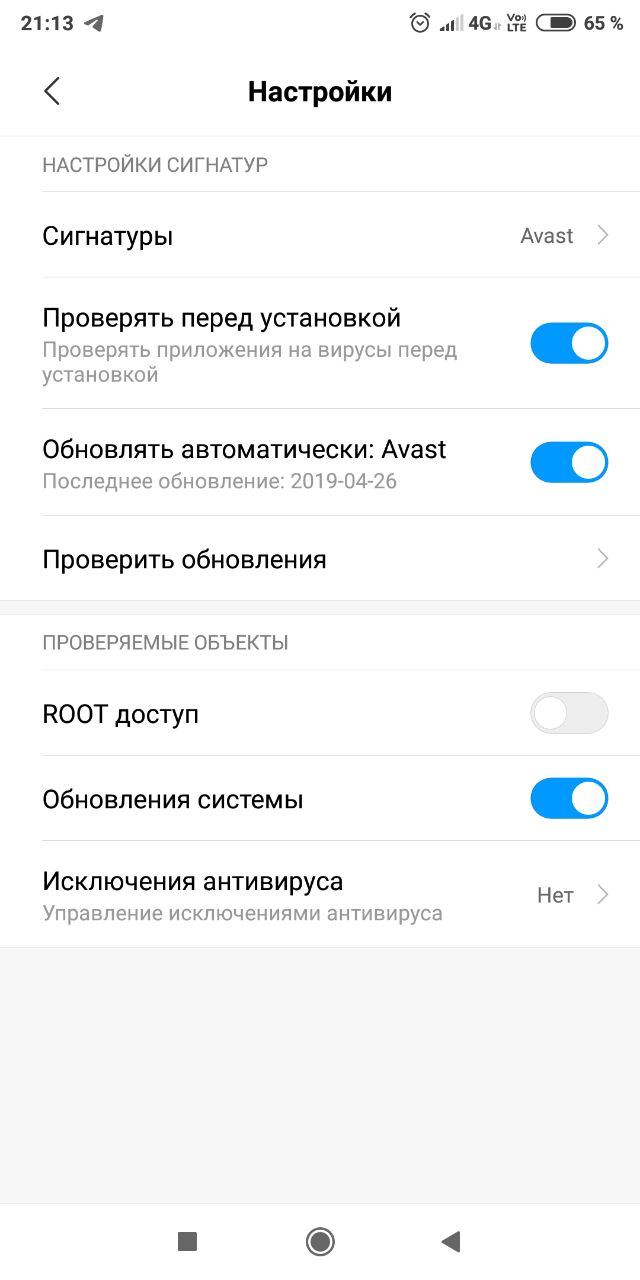
Task: Open Исключения антивируса settings
Action: pos(320,895)
